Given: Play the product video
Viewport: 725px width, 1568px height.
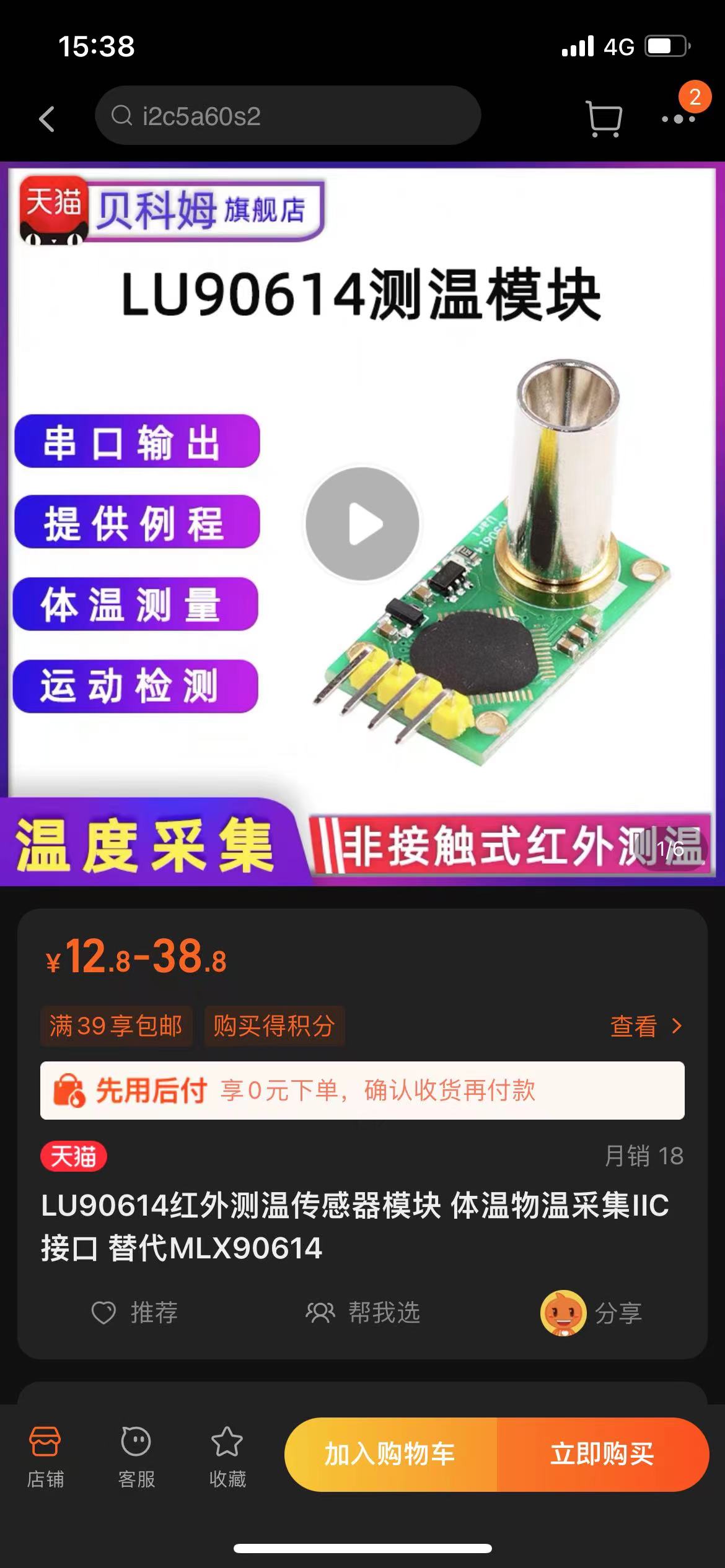Looking at the screenshot, I should point(362,524).
